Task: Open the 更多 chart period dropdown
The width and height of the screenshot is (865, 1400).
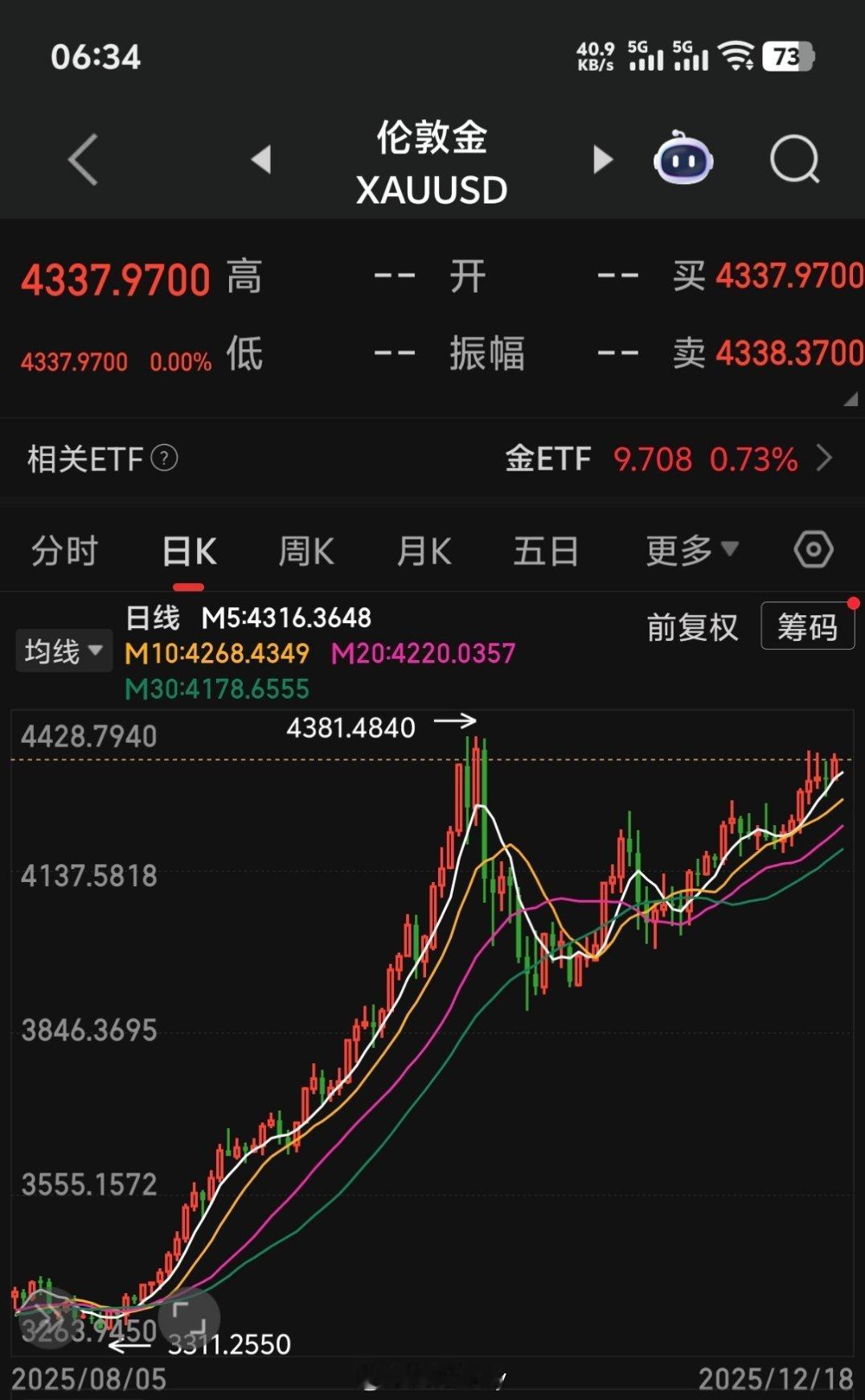Action: (689, 549)
